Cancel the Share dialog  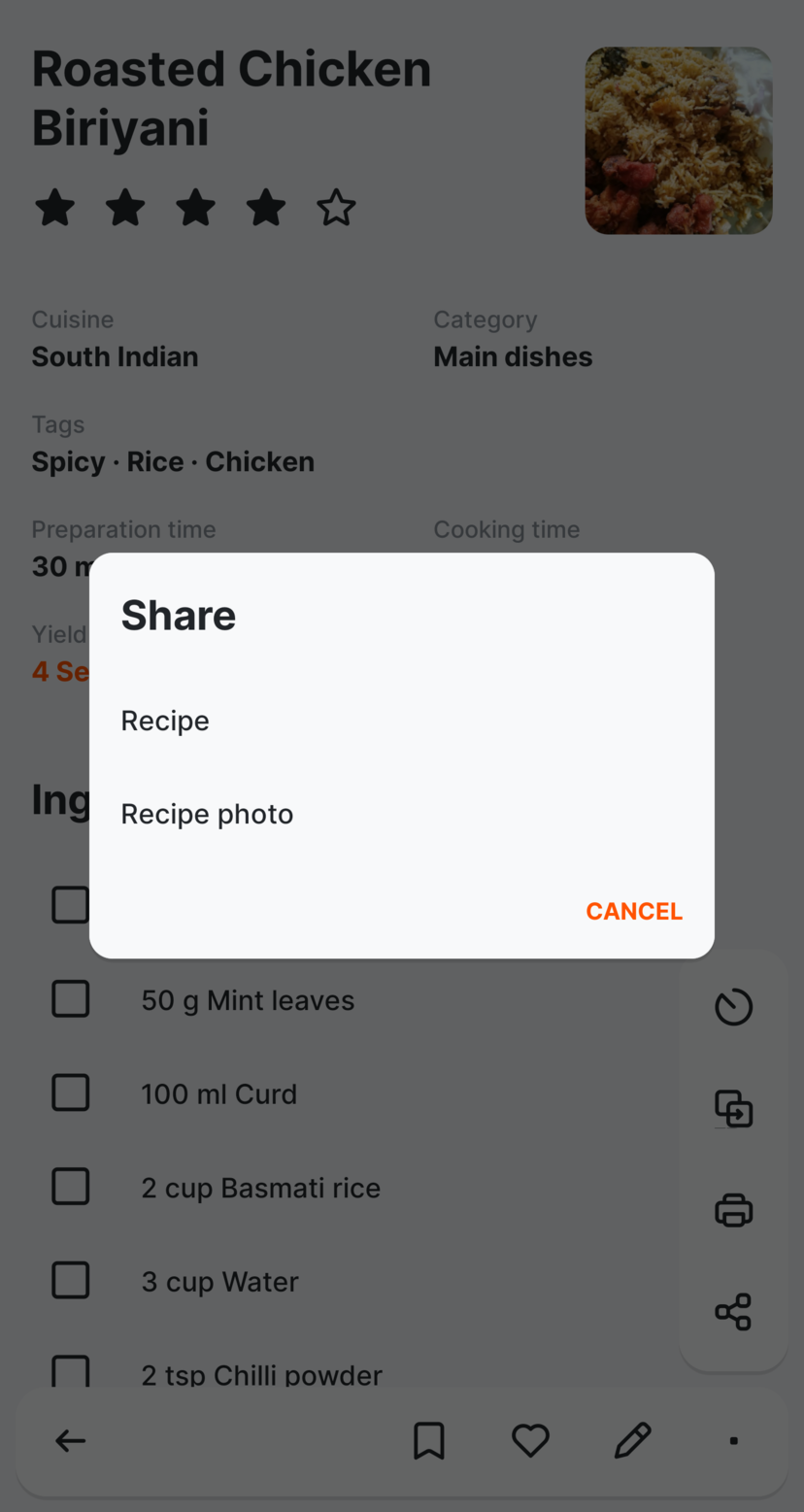[x=634, y=911]
